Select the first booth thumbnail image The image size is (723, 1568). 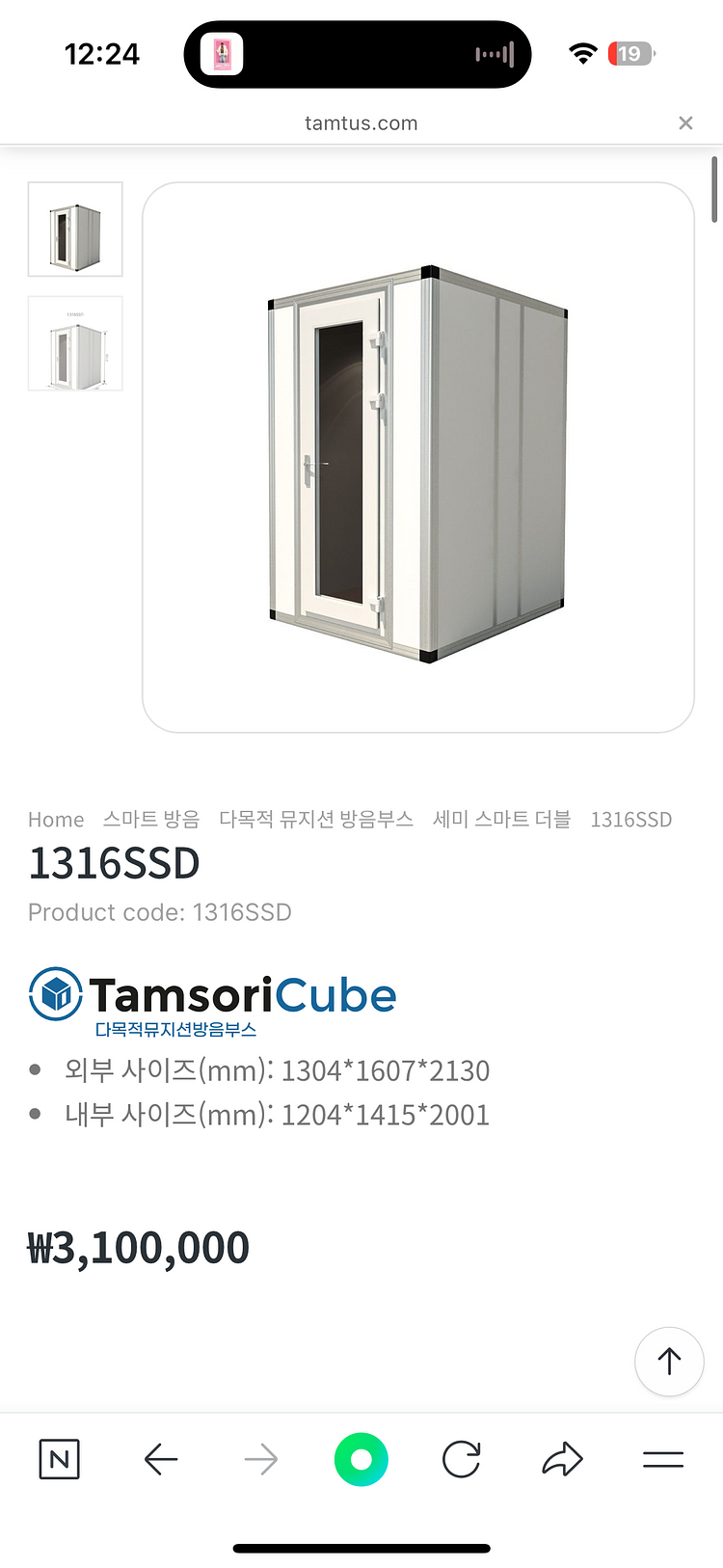[x=75, y=230]
